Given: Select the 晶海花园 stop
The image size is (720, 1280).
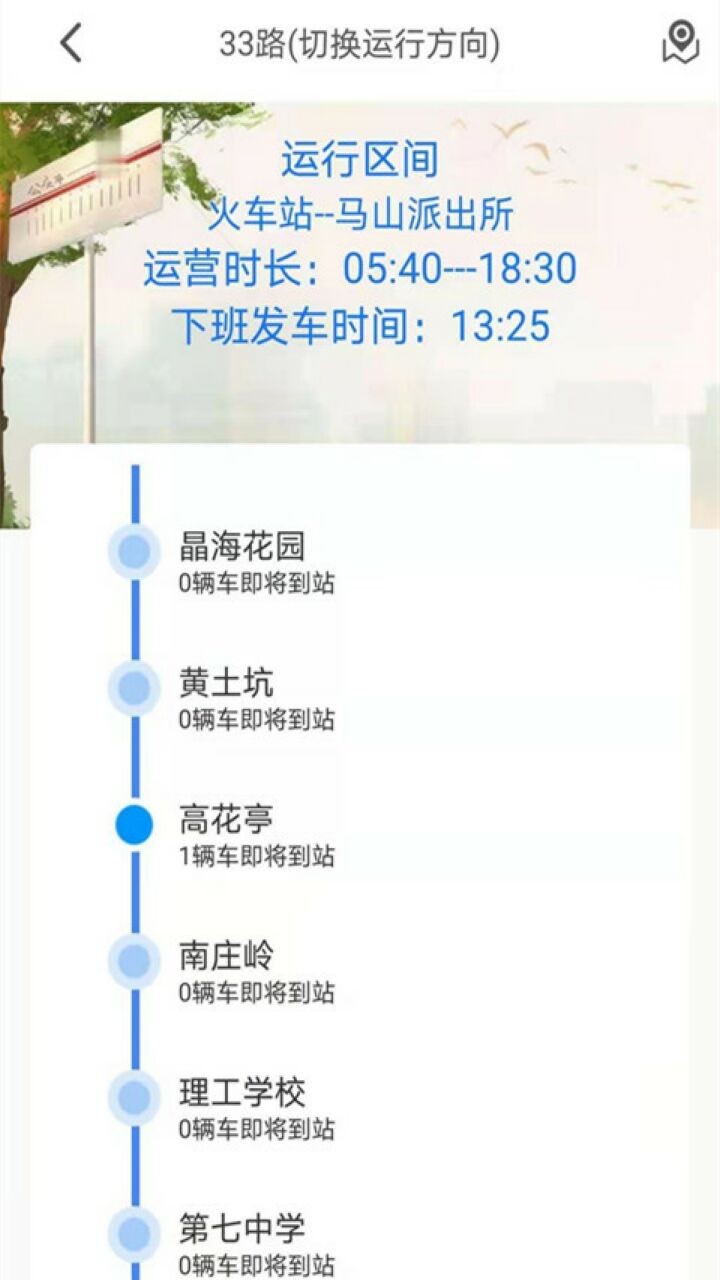Looking at the screenshot, I should tap(242, 548).
